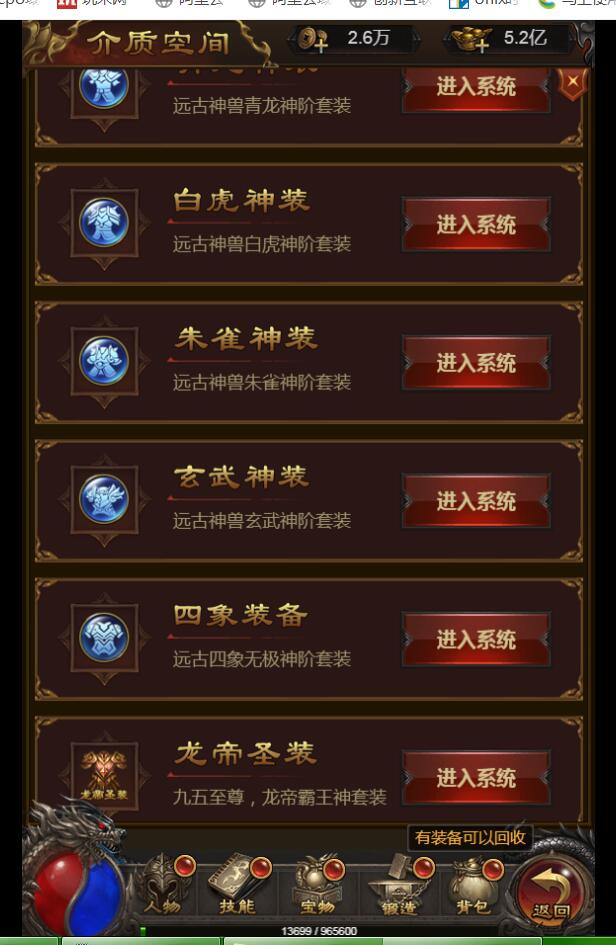Viewport: 616px width, 945px height.
Task: Open the 宝物 treasures tab
Action: coord(318,886)
